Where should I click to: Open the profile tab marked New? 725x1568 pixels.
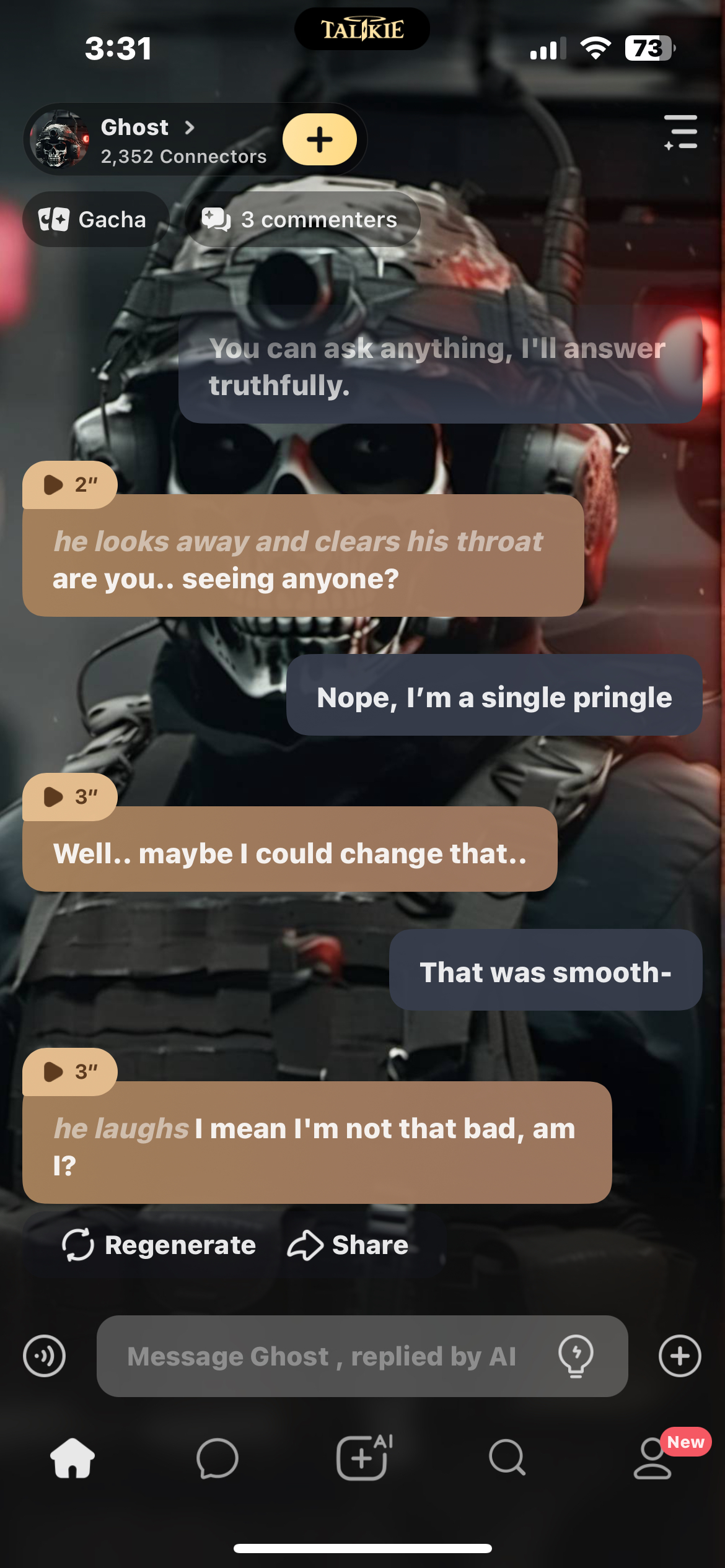click(x=652, y=1458)
